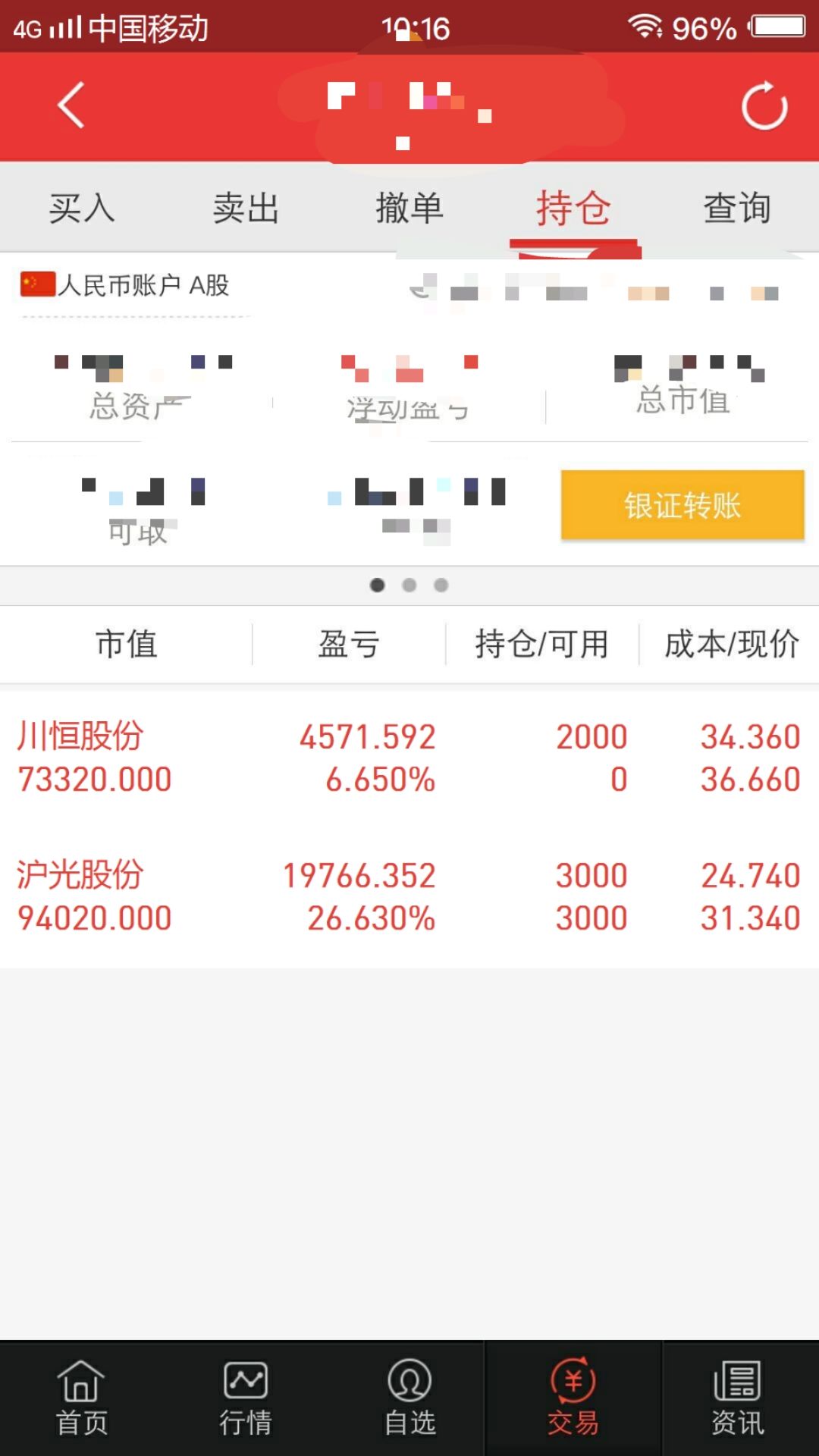Select the 持仓 tab

[x=573, y=208]
